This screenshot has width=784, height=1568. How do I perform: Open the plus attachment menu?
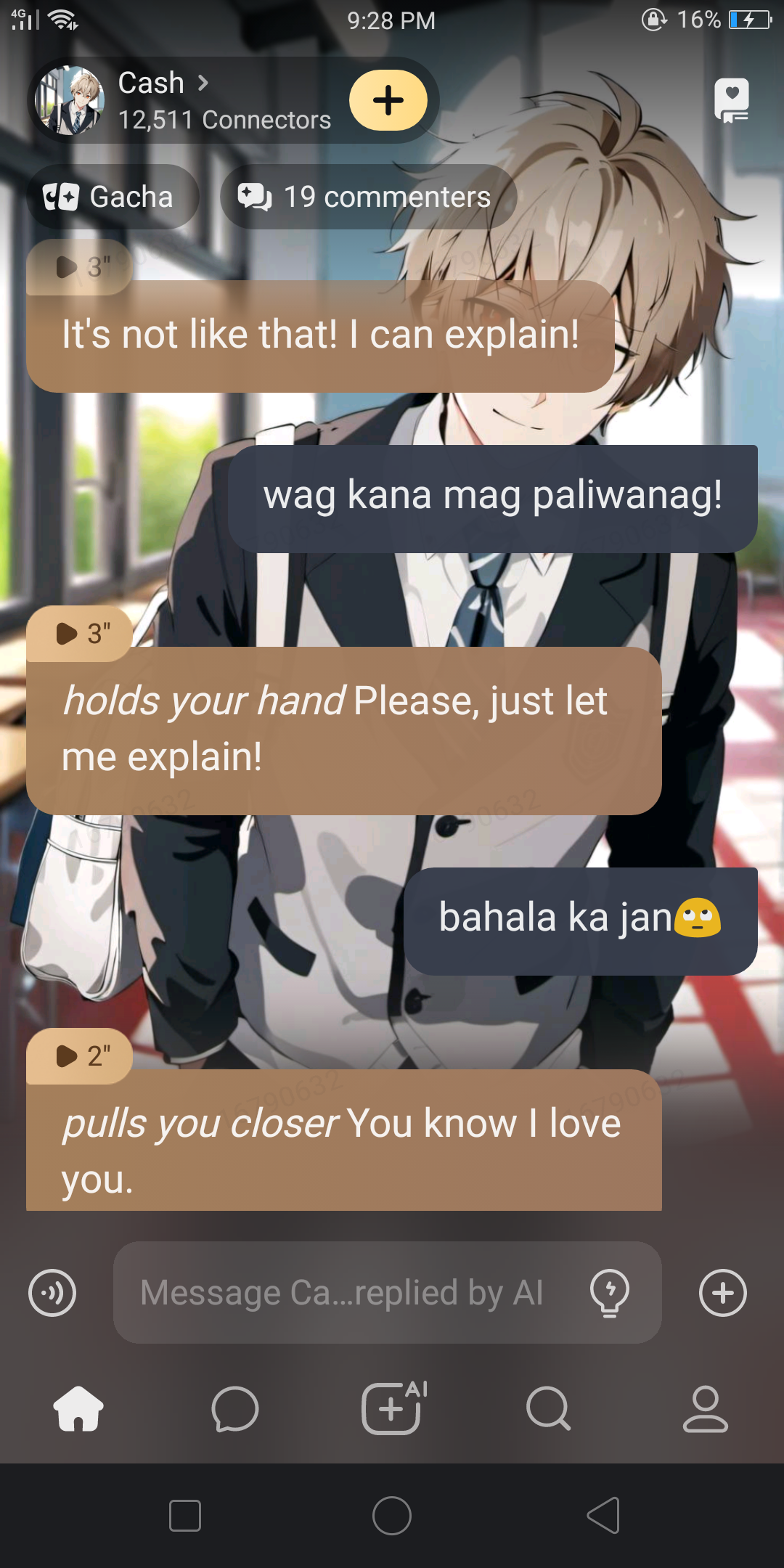pyautogui.click(x=722, y=1293)
